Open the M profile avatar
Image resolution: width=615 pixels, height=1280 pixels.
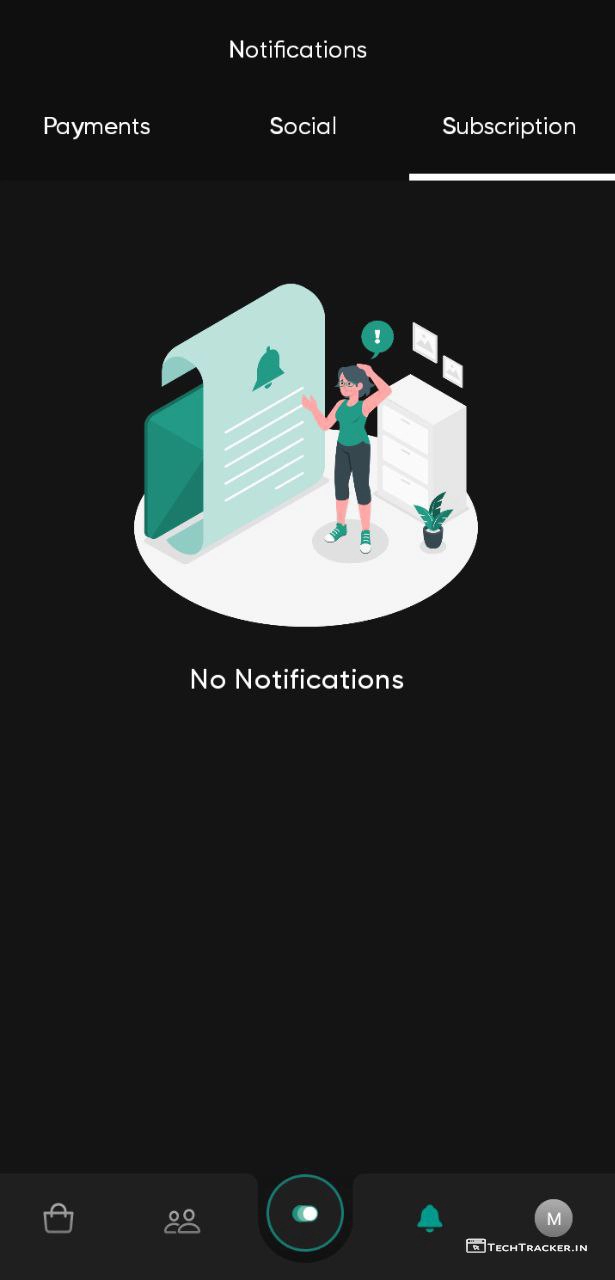[553, 1218]
